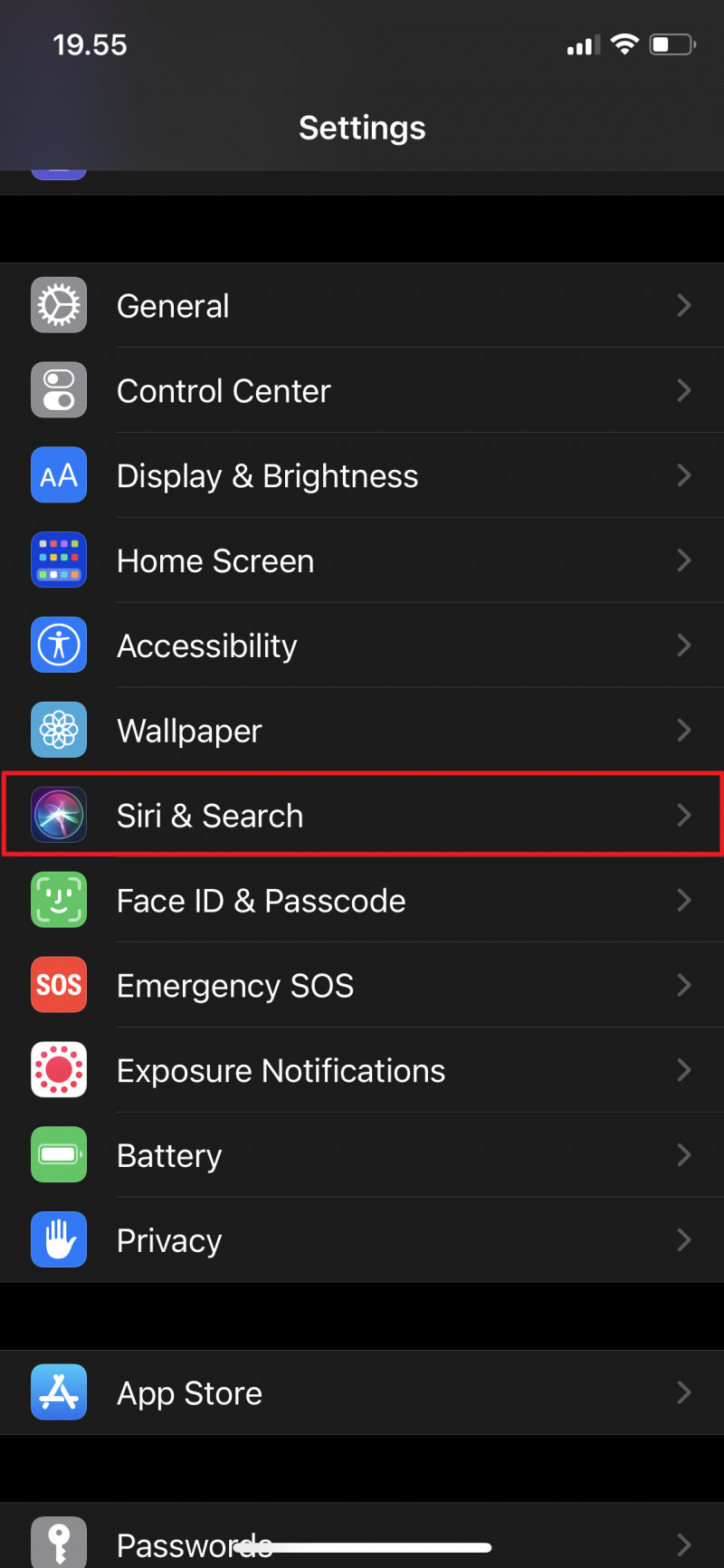Open Face ID & Passcode
724x1568 pixels.
[362, 901]
